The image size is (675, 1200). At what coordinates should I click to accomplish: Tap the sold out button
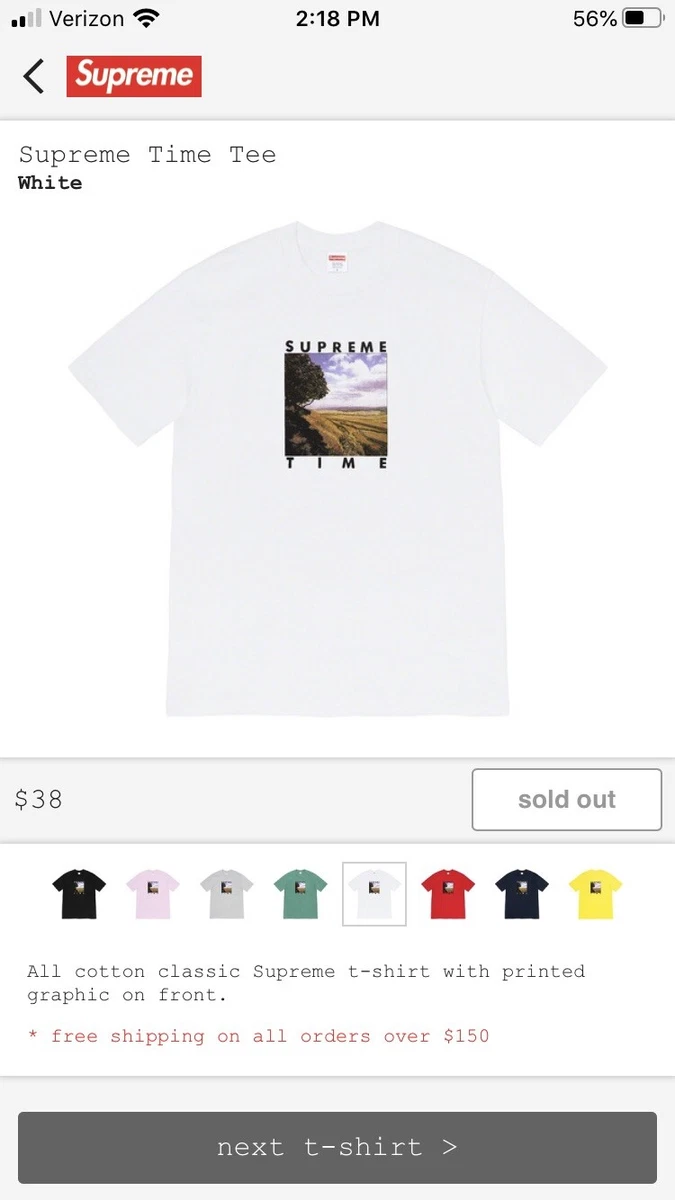point(566,799)
